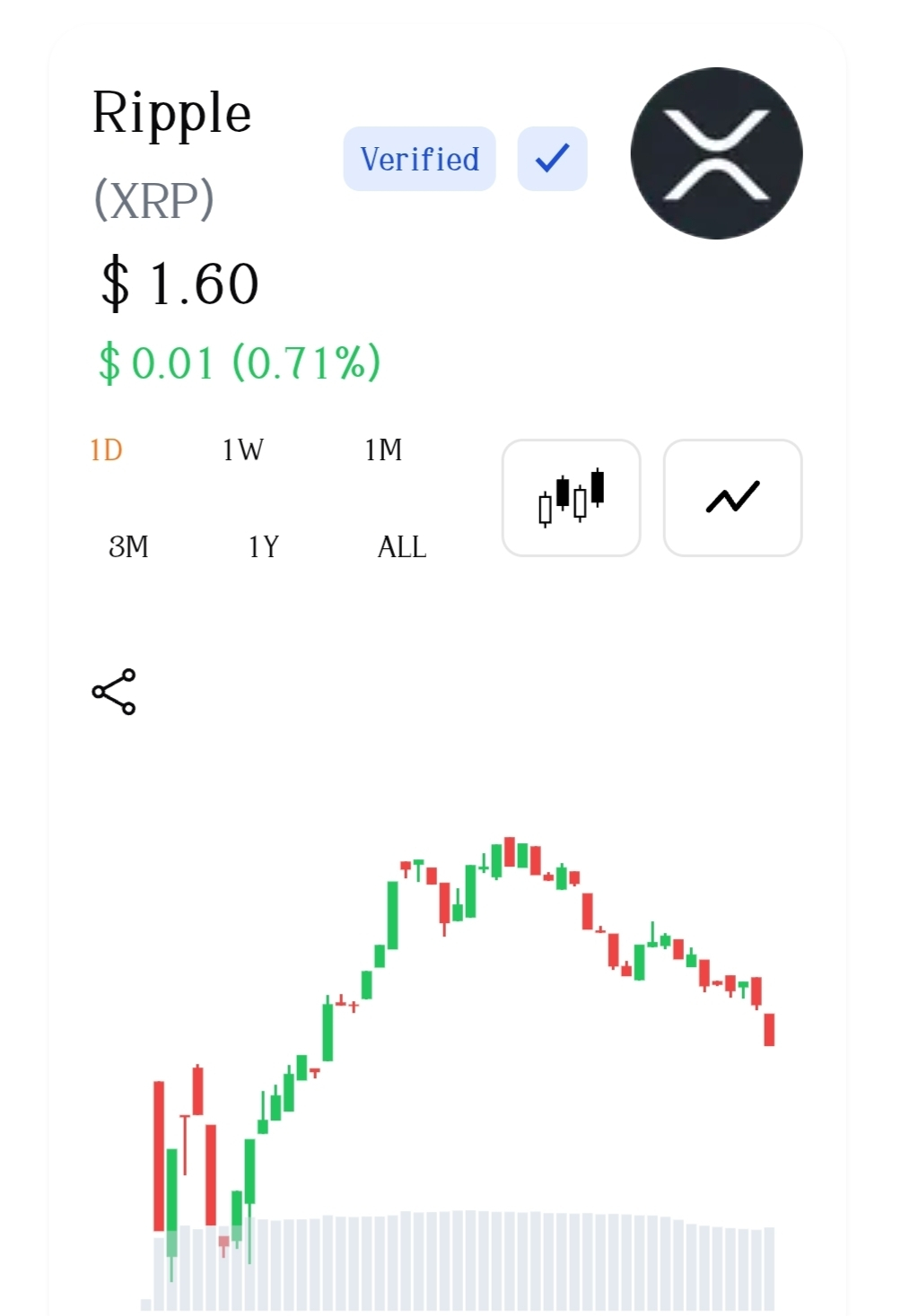This screenshot has height=1316, width=918.
Task: Switch chart to 3M range
Action: point(128,546)
